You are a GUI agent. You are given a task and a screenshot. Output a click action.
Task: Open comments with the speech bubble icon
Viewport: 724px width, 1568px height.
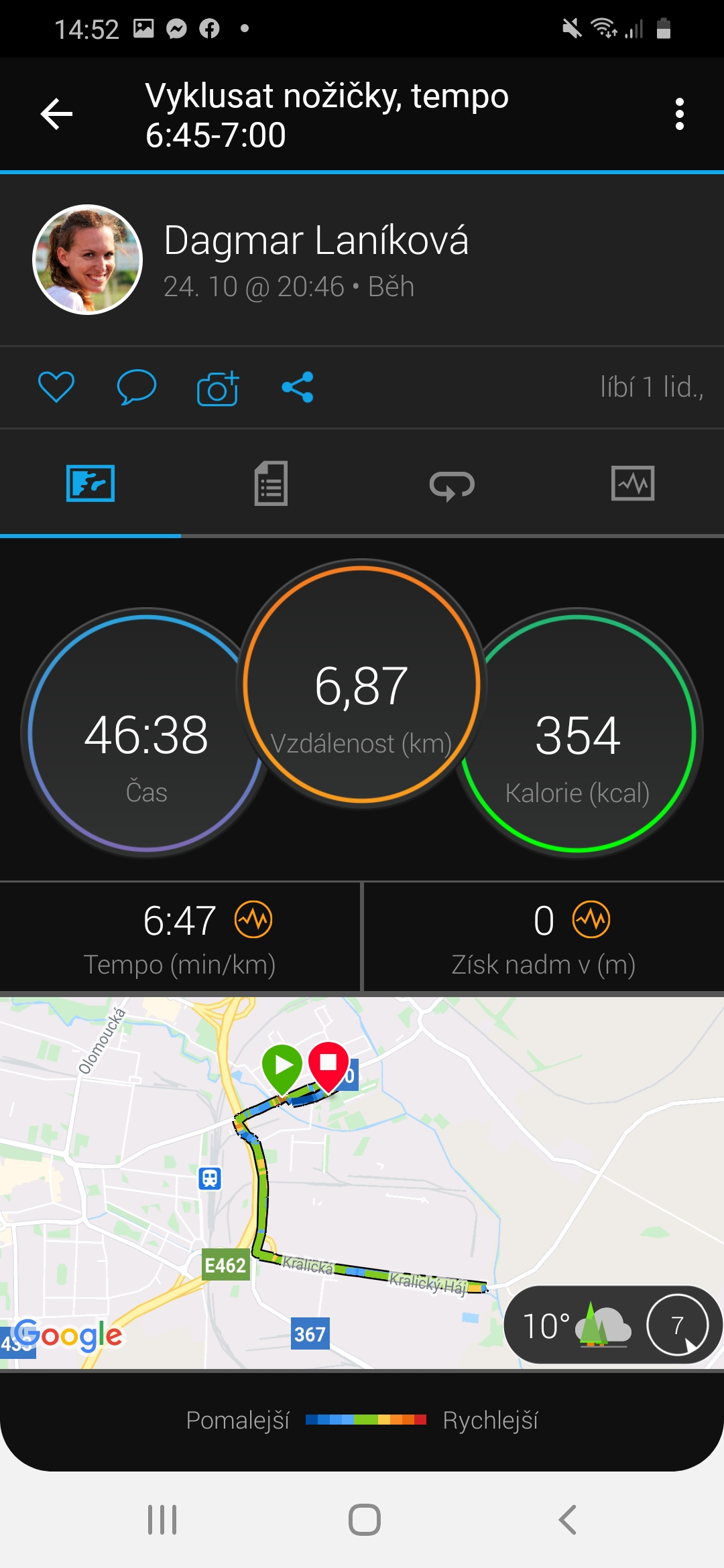pos(137,387)
